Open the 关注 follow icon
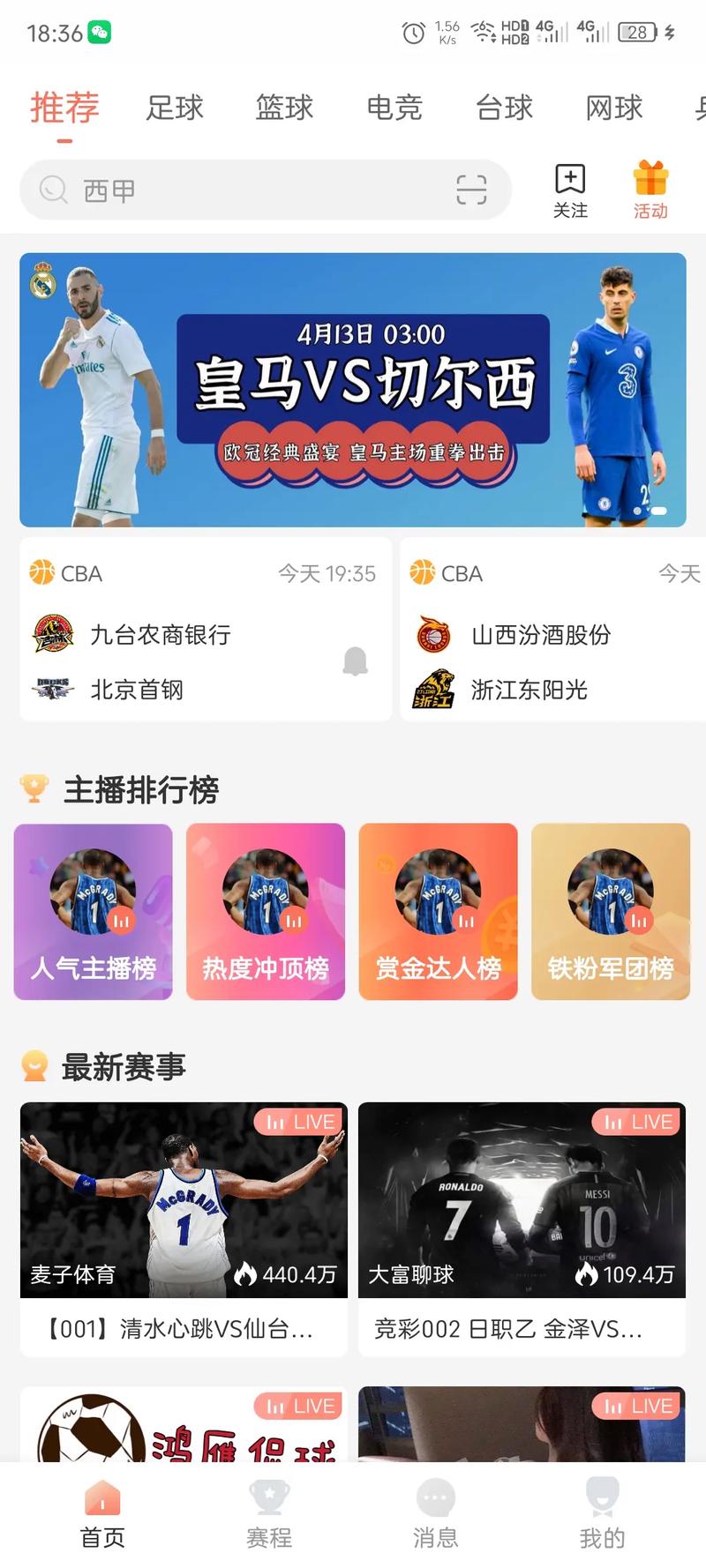This screenshot has width=706, height=1568. [570, 181]
